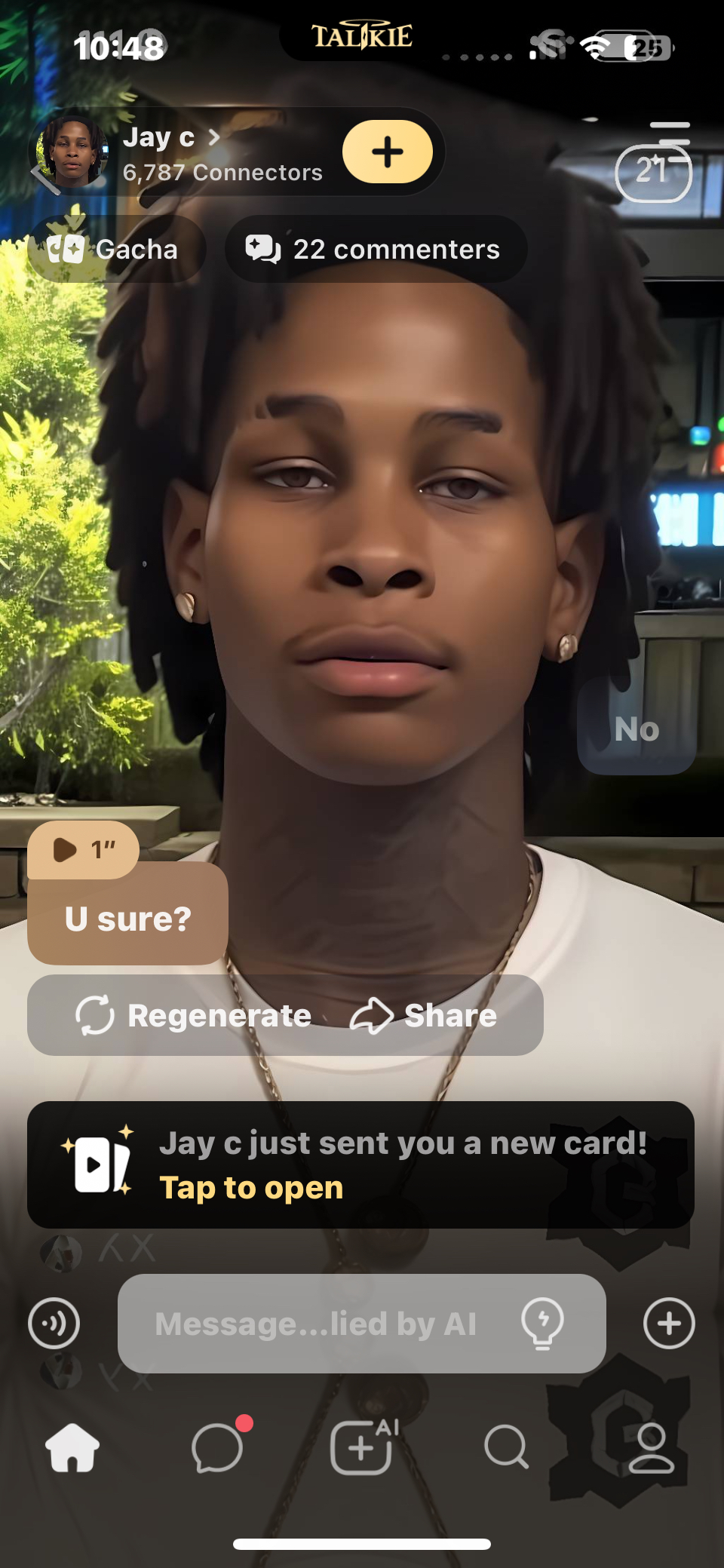The width and height of the screenshot is (724, 1568).
Task: Play the 1-second voice message
Action: [x=82, y=850]
